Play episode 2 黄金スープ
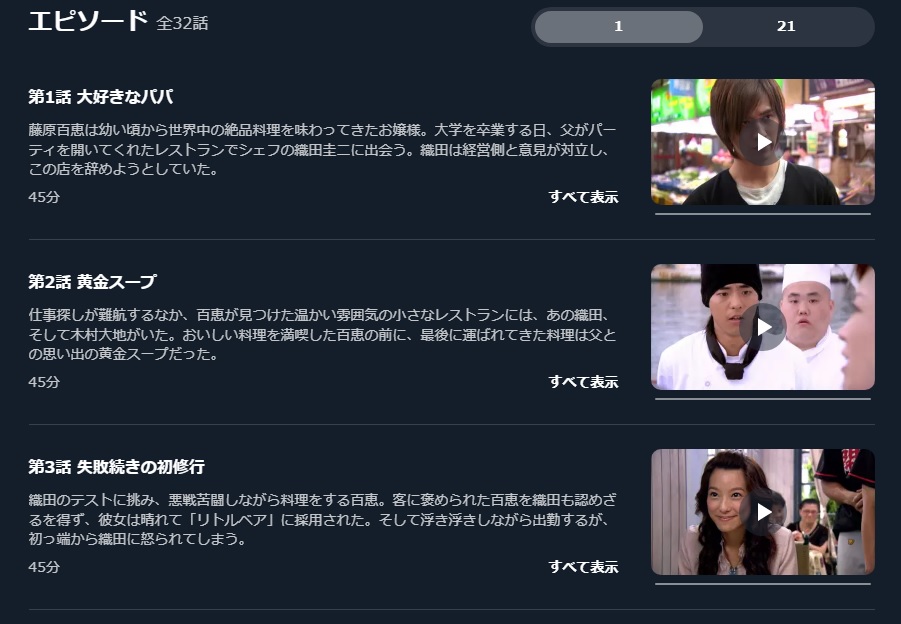The height and width of the screenshot is (624, 901). click(763, 327)
